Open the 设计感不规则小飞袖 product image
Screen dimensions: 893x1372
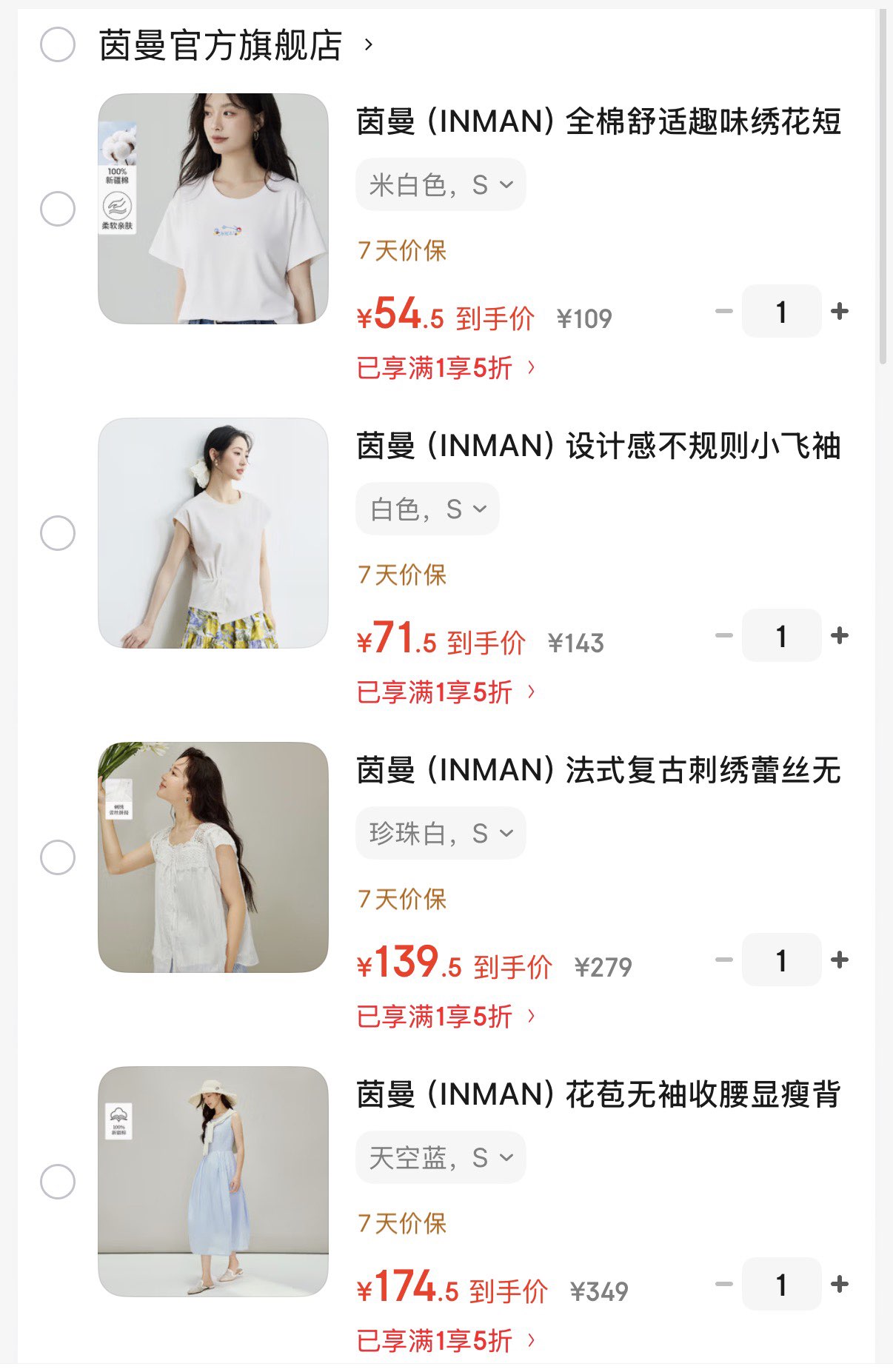click(x=213, y=533)
